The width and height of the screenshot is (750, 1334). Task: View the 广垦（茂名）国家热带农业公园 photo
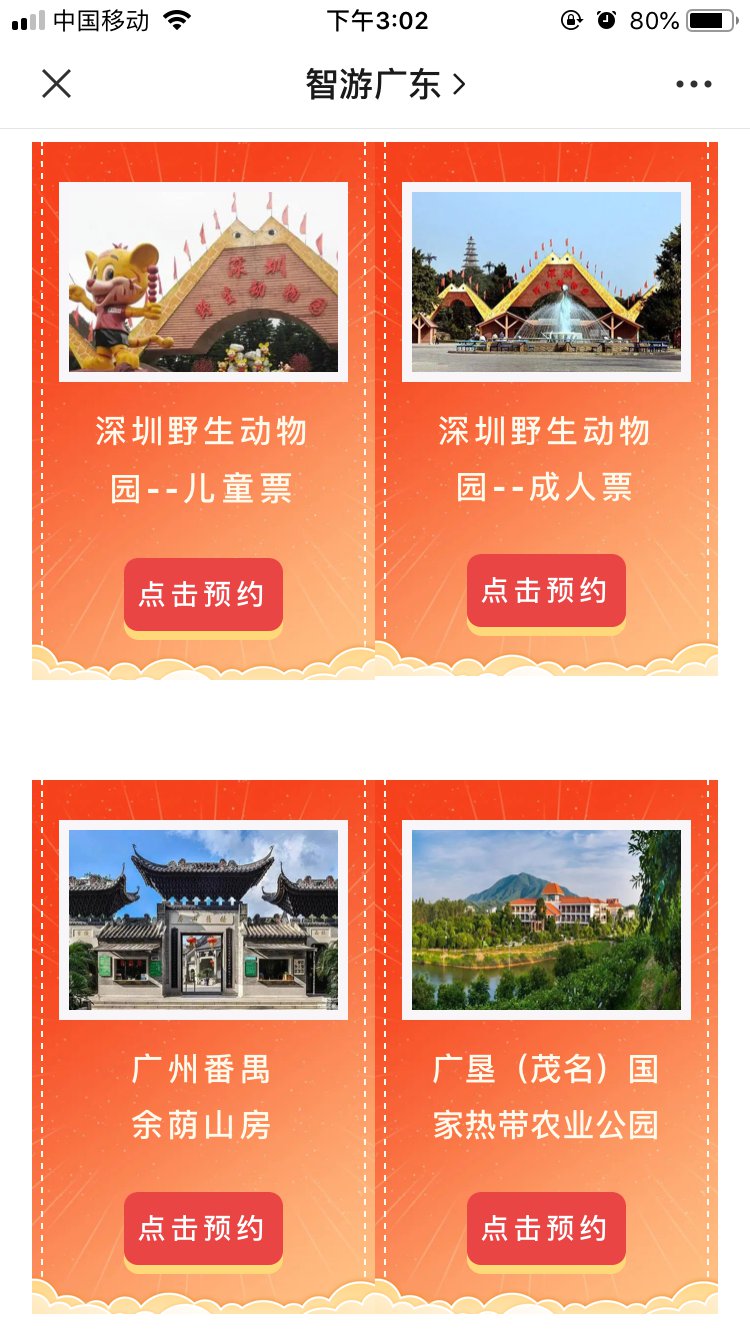pos(546,919)
